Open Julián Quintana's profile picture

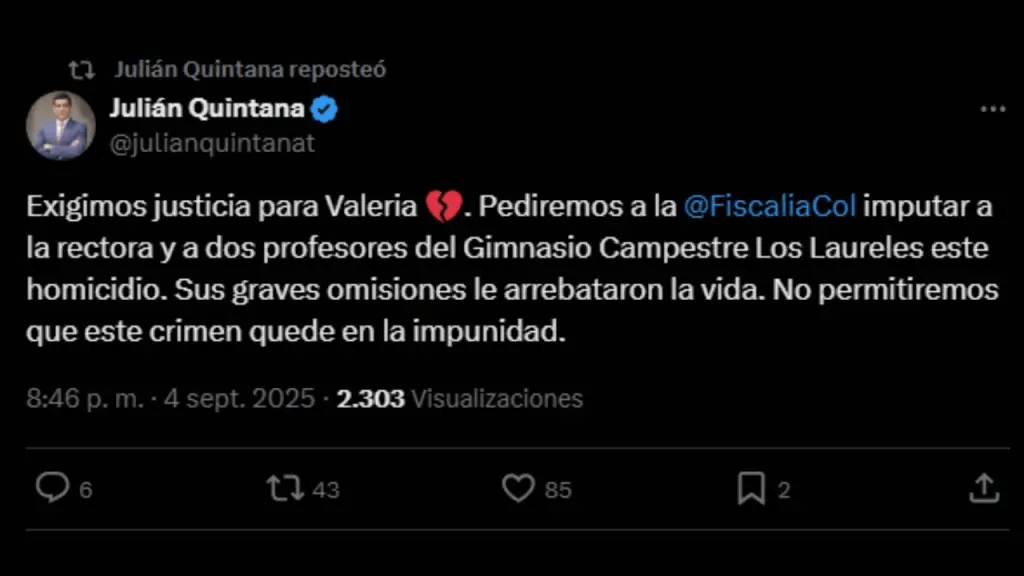click(60, 125)
